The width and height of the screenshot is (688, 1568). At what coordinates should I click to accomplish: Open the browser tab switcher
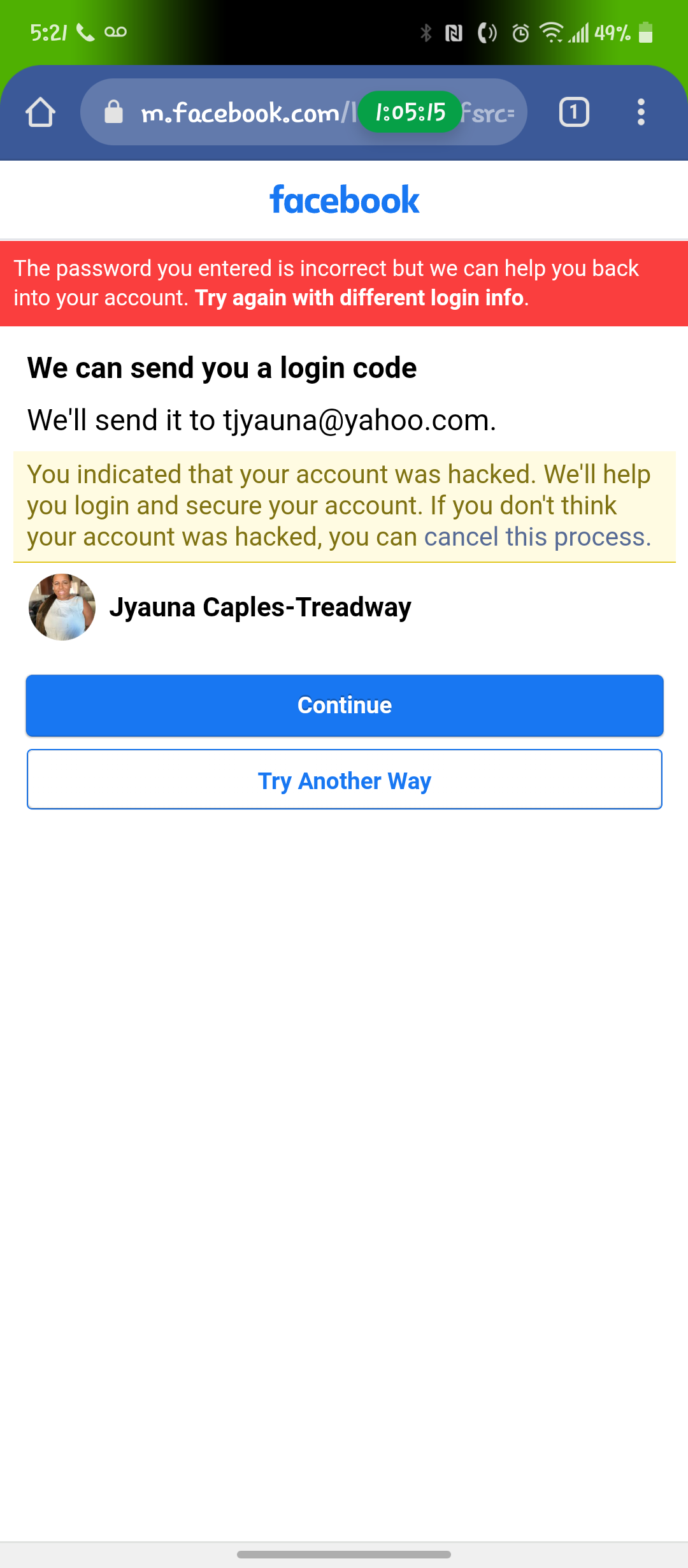pos(573,112)
